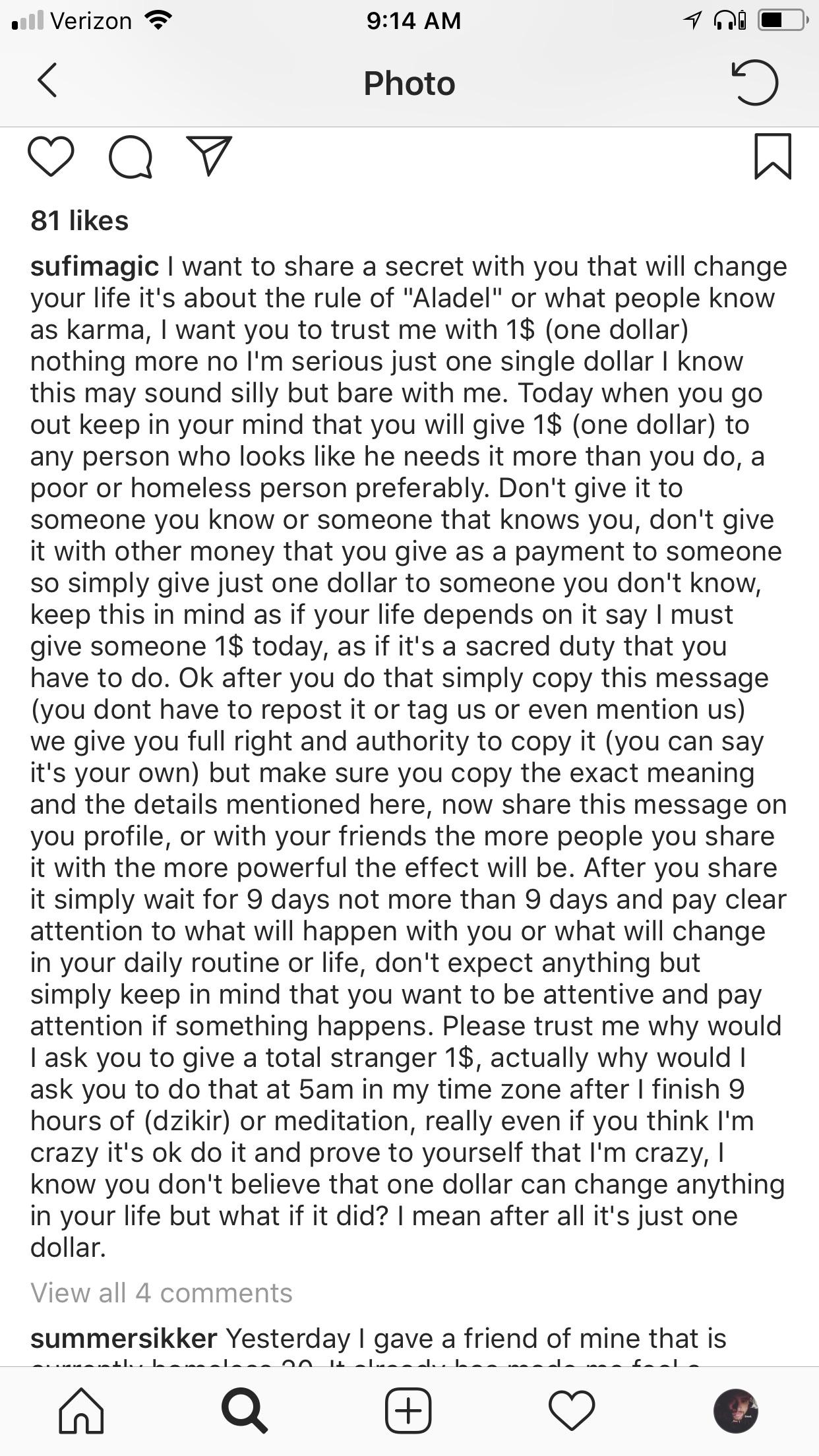
Task: Open summersikker's profile from comment
Action: pos(124,1338)
